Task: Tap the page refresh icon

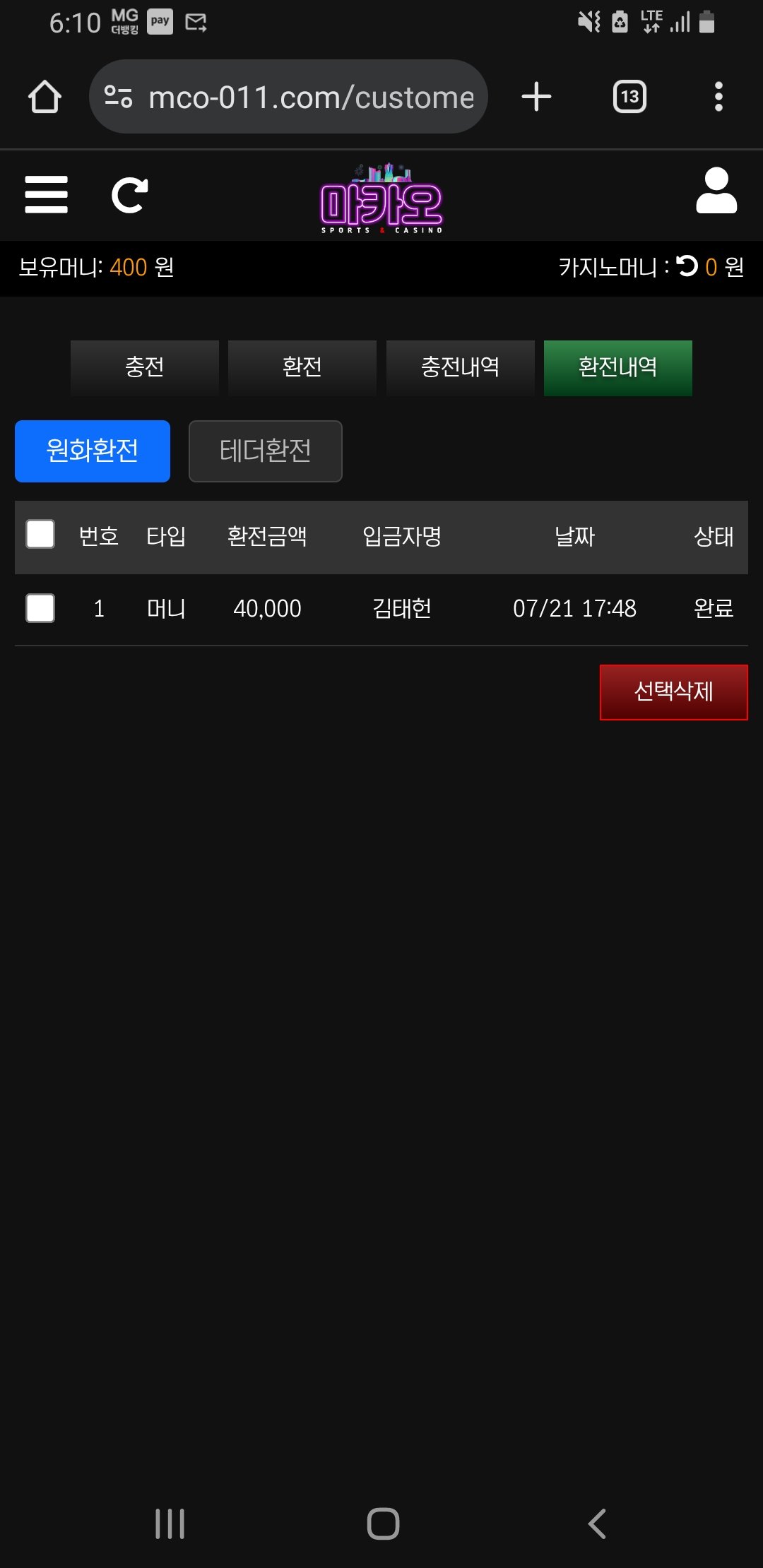Action: point(130,195)
